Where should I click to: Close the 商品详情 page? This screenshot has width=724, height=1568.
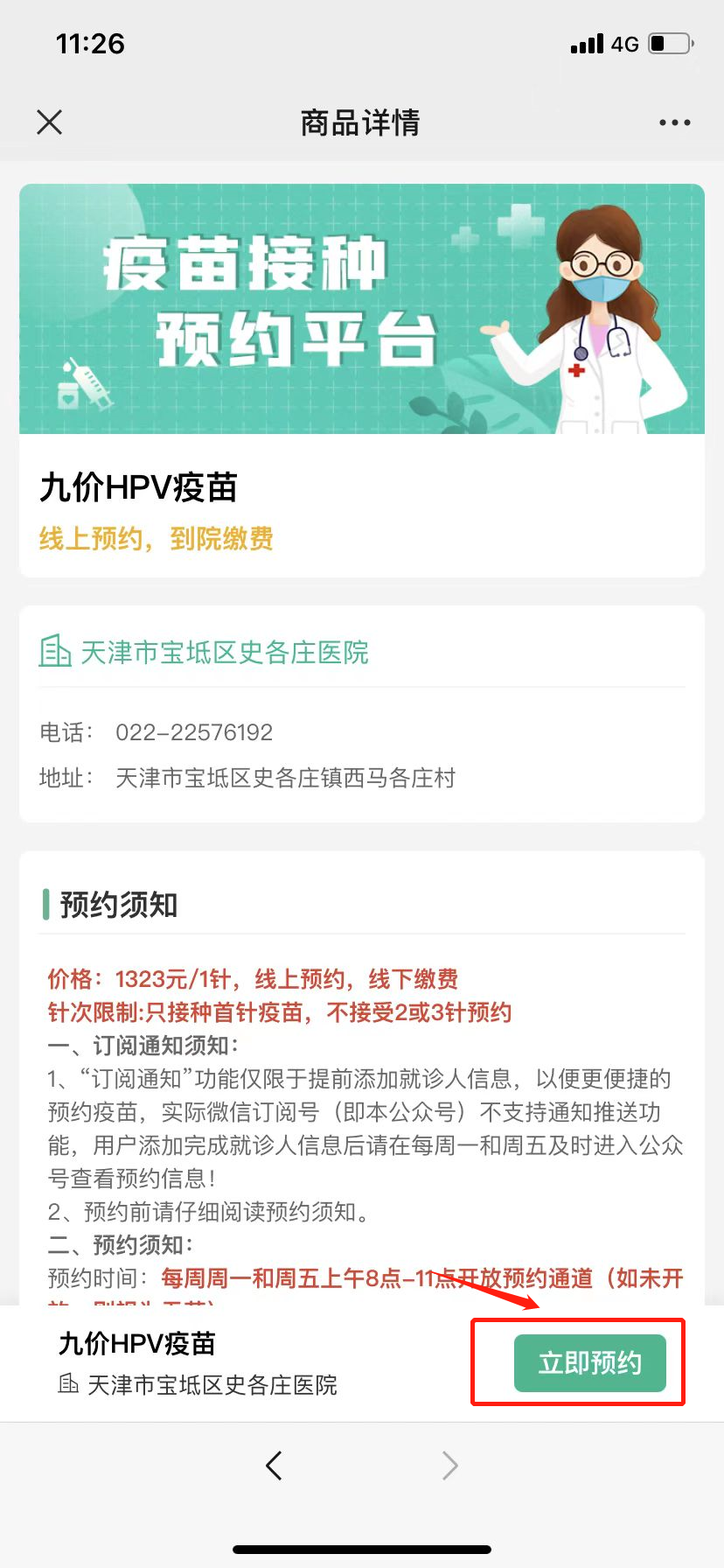(50, 122)
